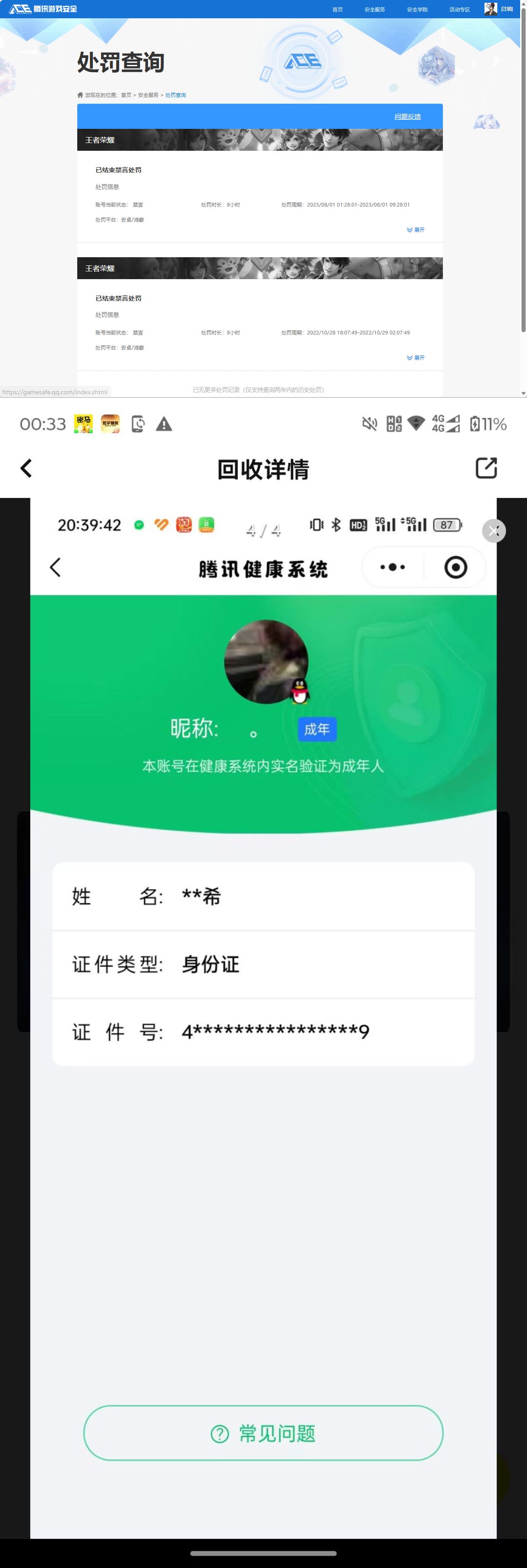527x1568 pixels.
Task: Open the 安全服务 menu in the top navigation
Action: 374,9
